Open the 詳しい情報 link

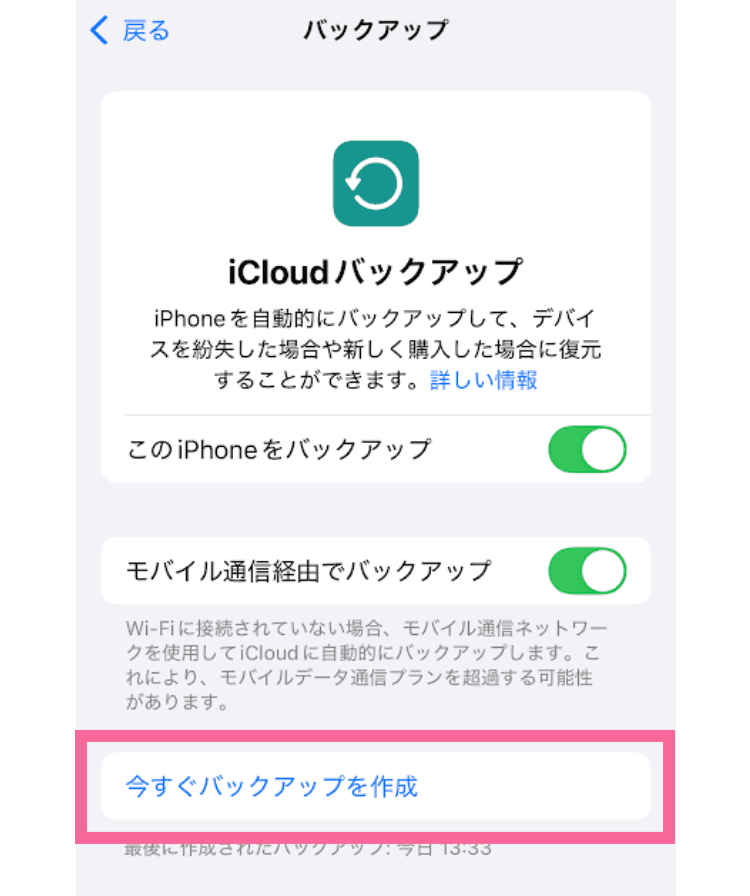[x=484, y=380]
